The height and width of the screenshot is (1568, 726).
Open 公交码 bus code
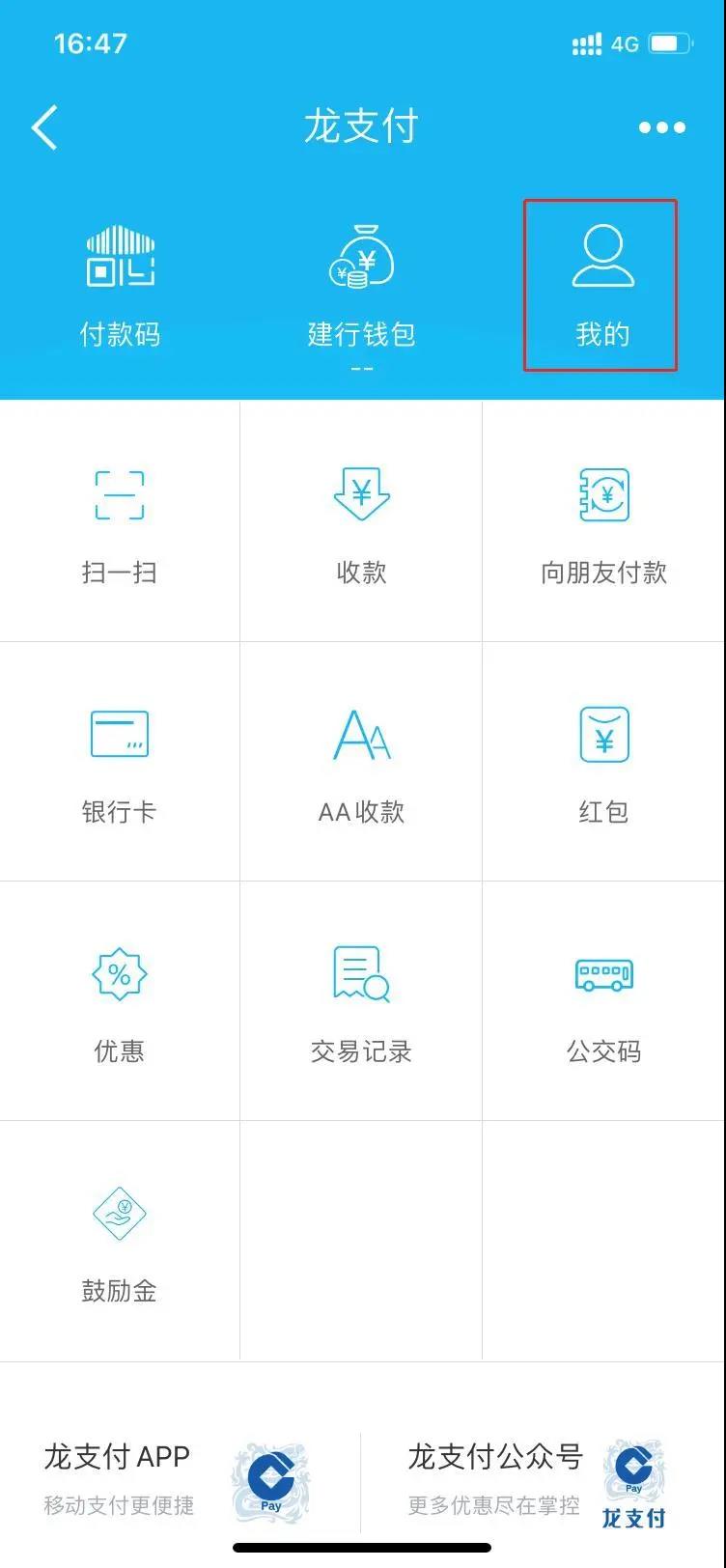[604, 1000]
